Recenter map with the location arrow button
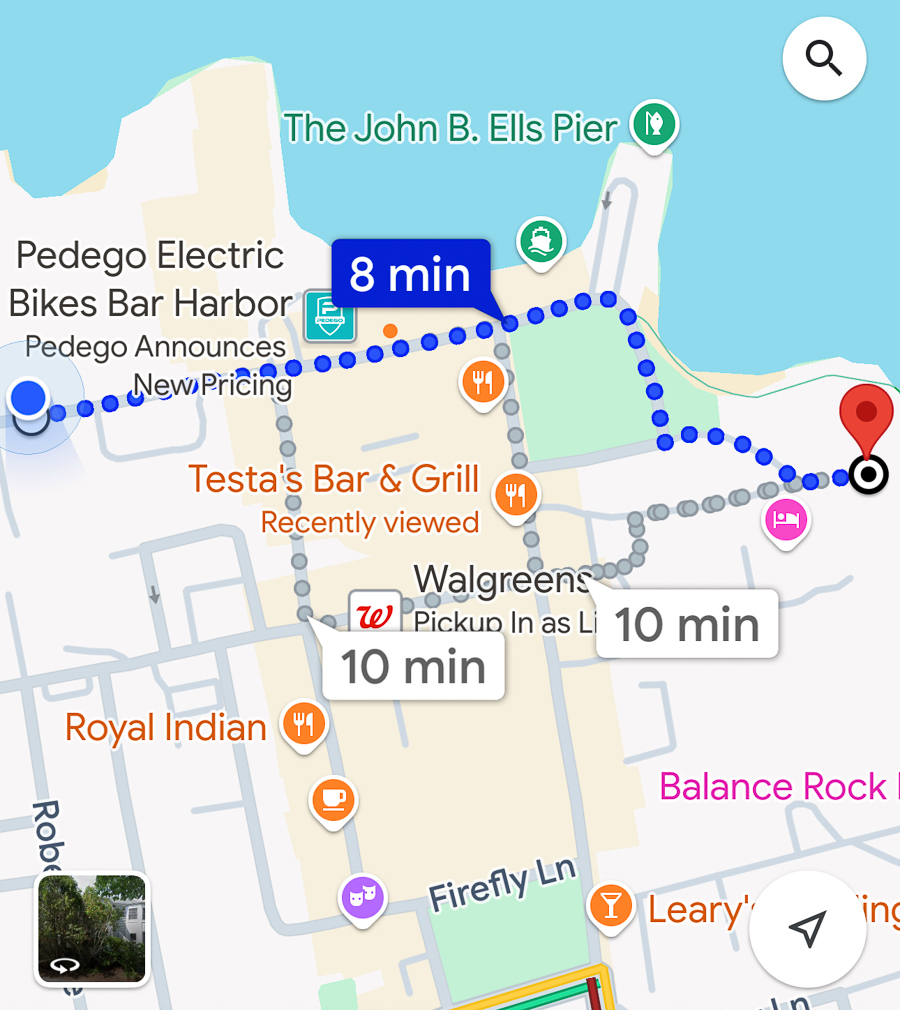 [807, 929]
